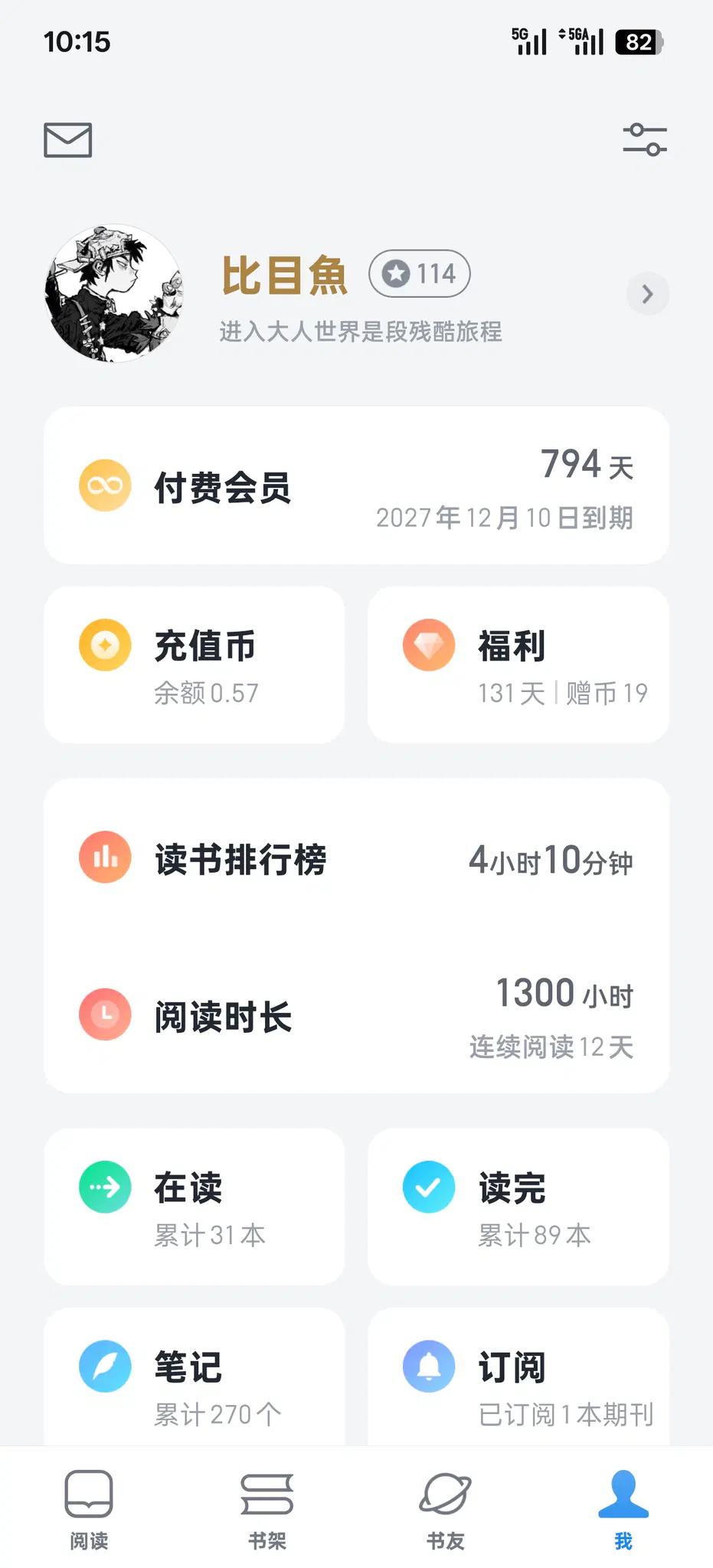Open the level 114 badge
This screenshot has width=713, height=1568.
(420, 273)
